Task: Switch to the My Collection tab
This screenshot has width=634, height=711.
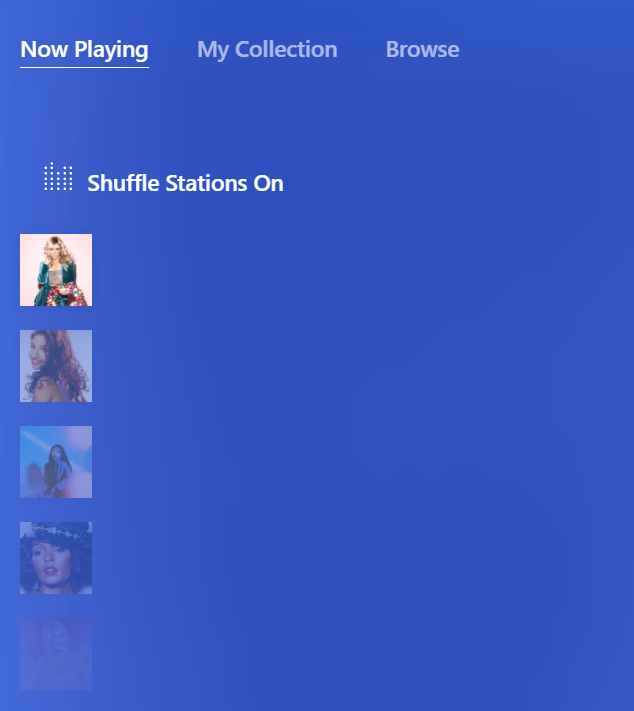Action: pos(267,49)
